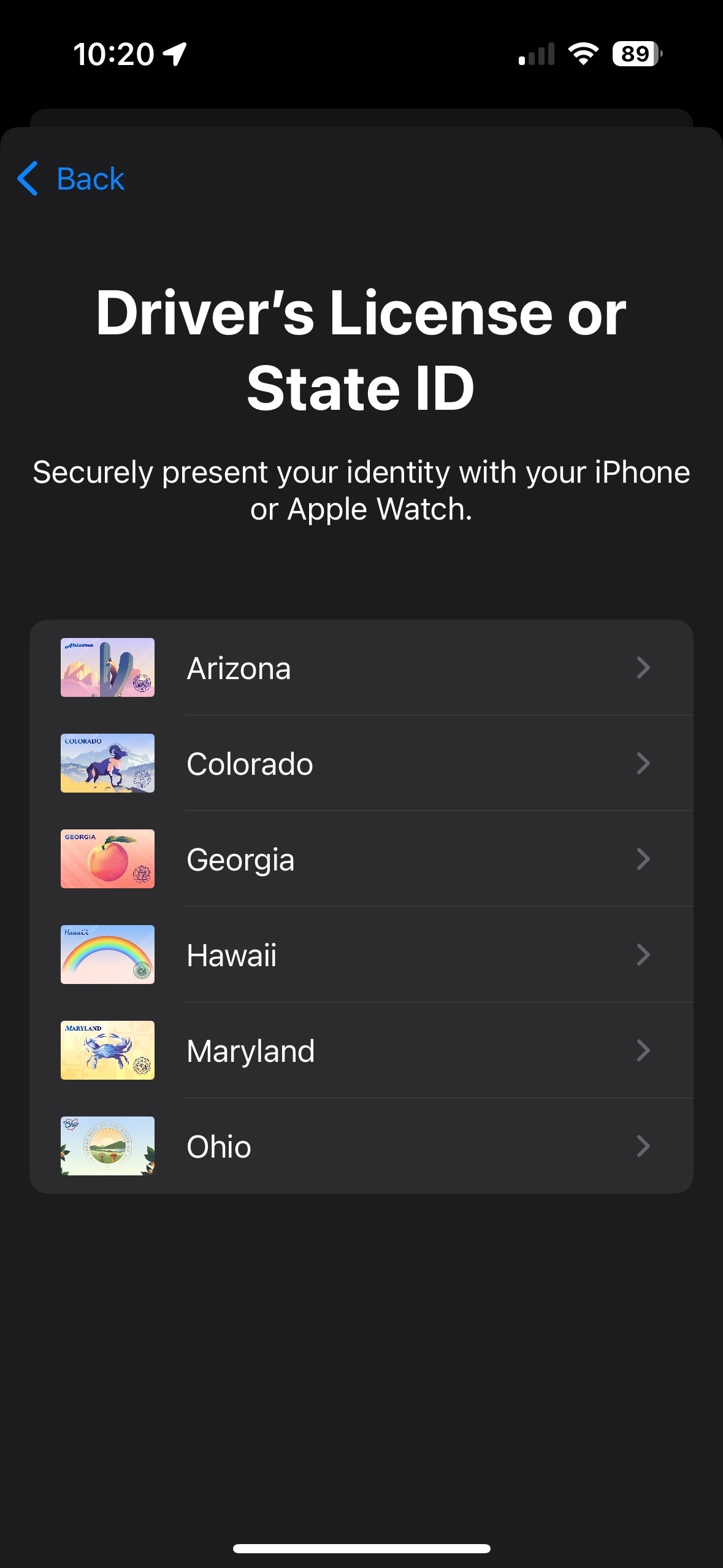Screen dimensions: 723x1568
Task: Tap the Georgia peach license thumbnail
Action: coord(107,859)
